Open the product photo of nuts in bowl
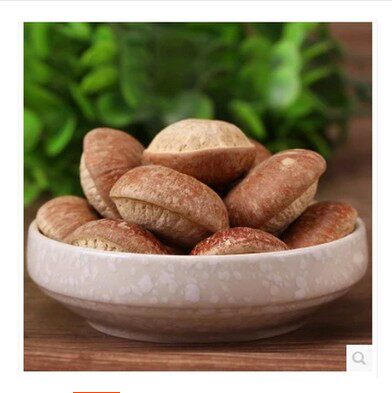Image resolution: width=392 pixels, height=393 pixels. click(x=198, y=196)
